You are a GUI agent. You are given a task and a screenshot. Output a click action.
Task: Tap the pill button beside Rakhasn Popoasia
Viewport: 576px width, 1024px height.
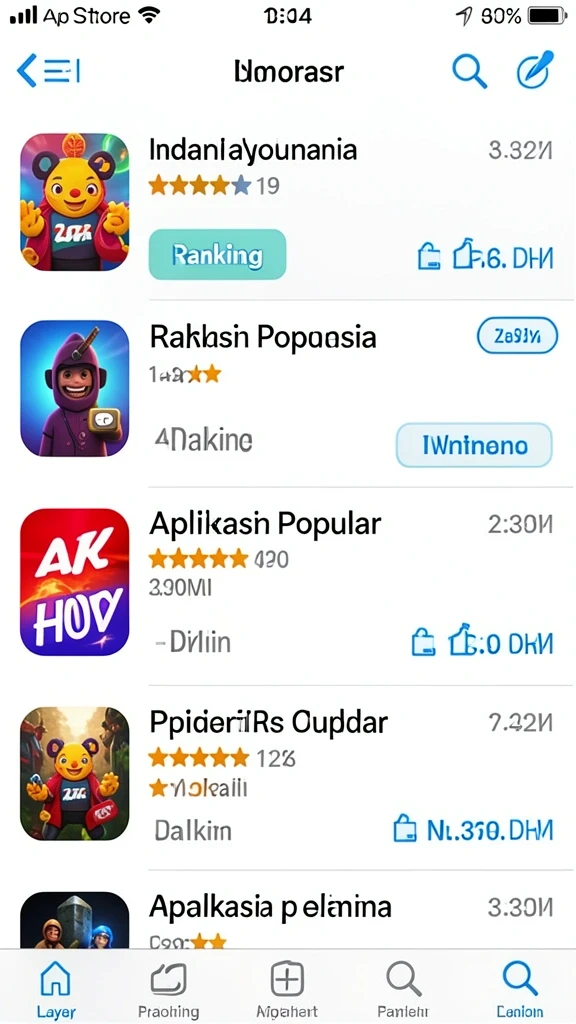517,336
